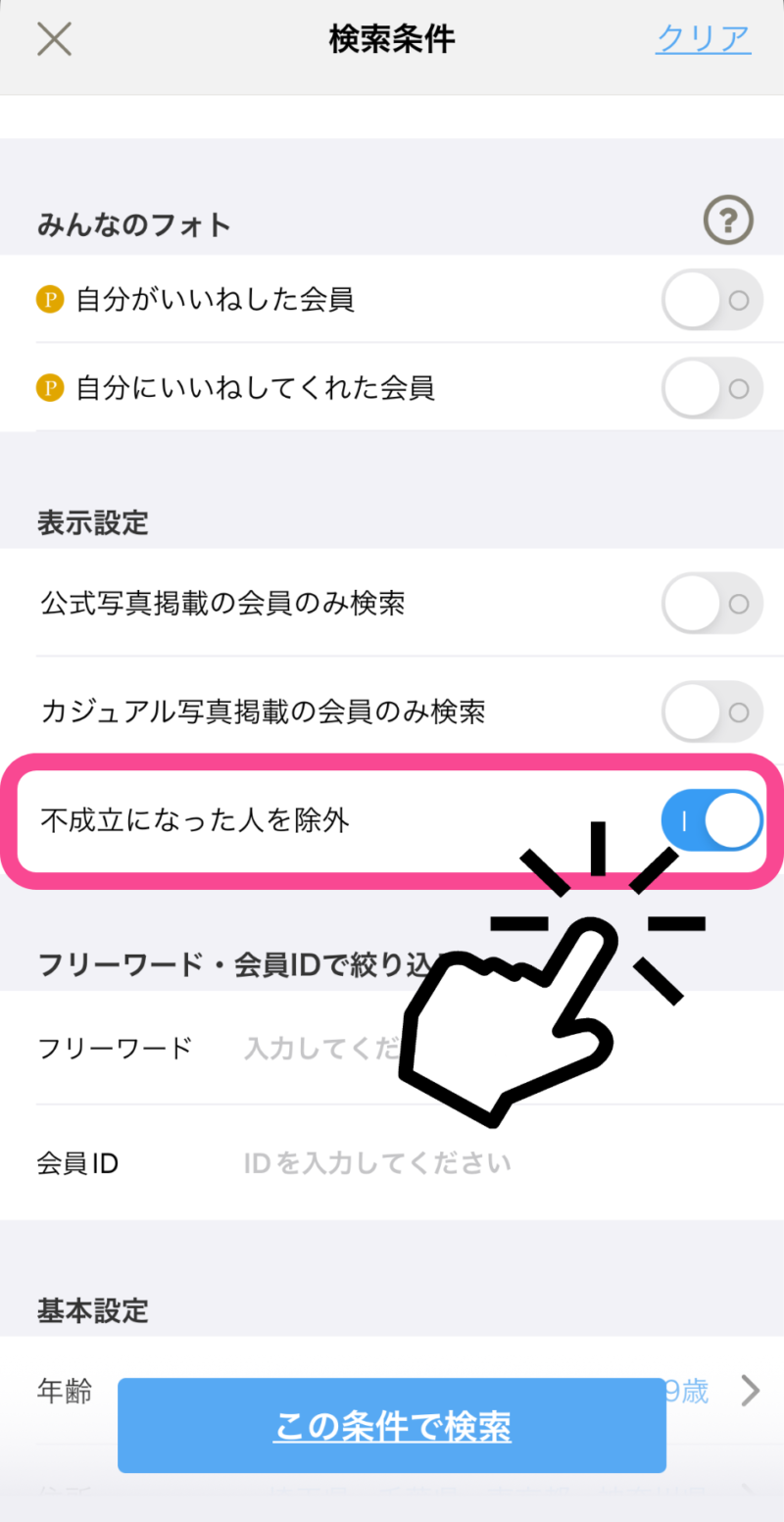Open the age range selector chevron

pos(755,1391)
